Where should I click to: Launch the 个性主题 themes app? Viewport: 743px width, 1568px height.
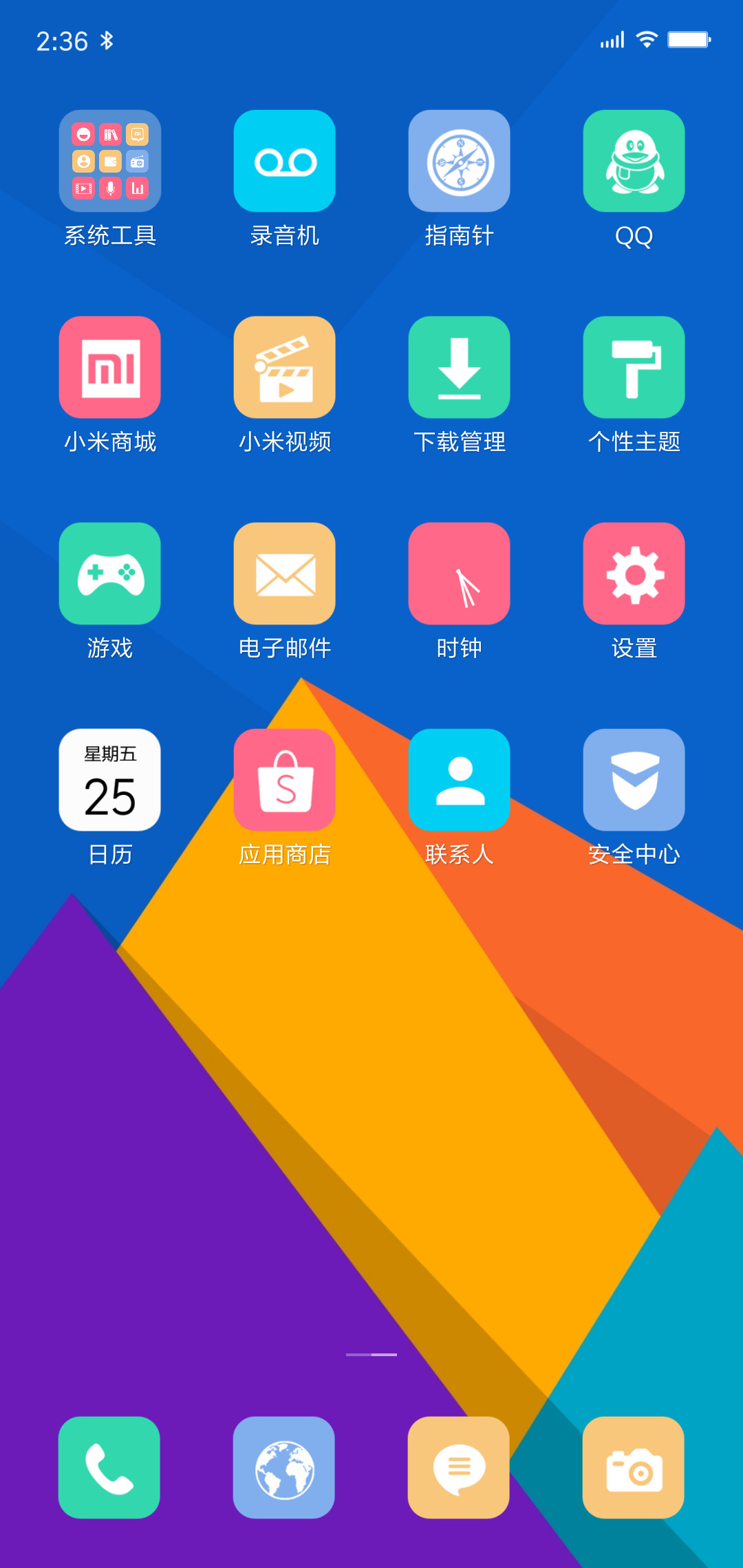tap(634, 367)
